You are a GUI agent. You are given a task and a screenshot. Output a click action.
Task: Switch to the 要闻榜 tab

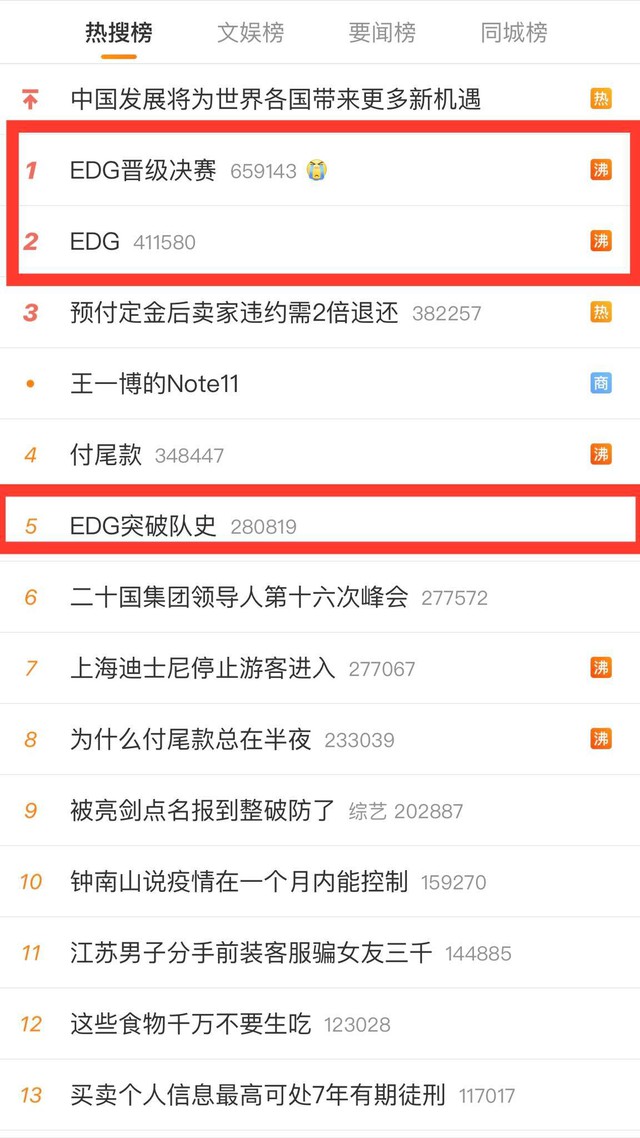pos(382,33)
